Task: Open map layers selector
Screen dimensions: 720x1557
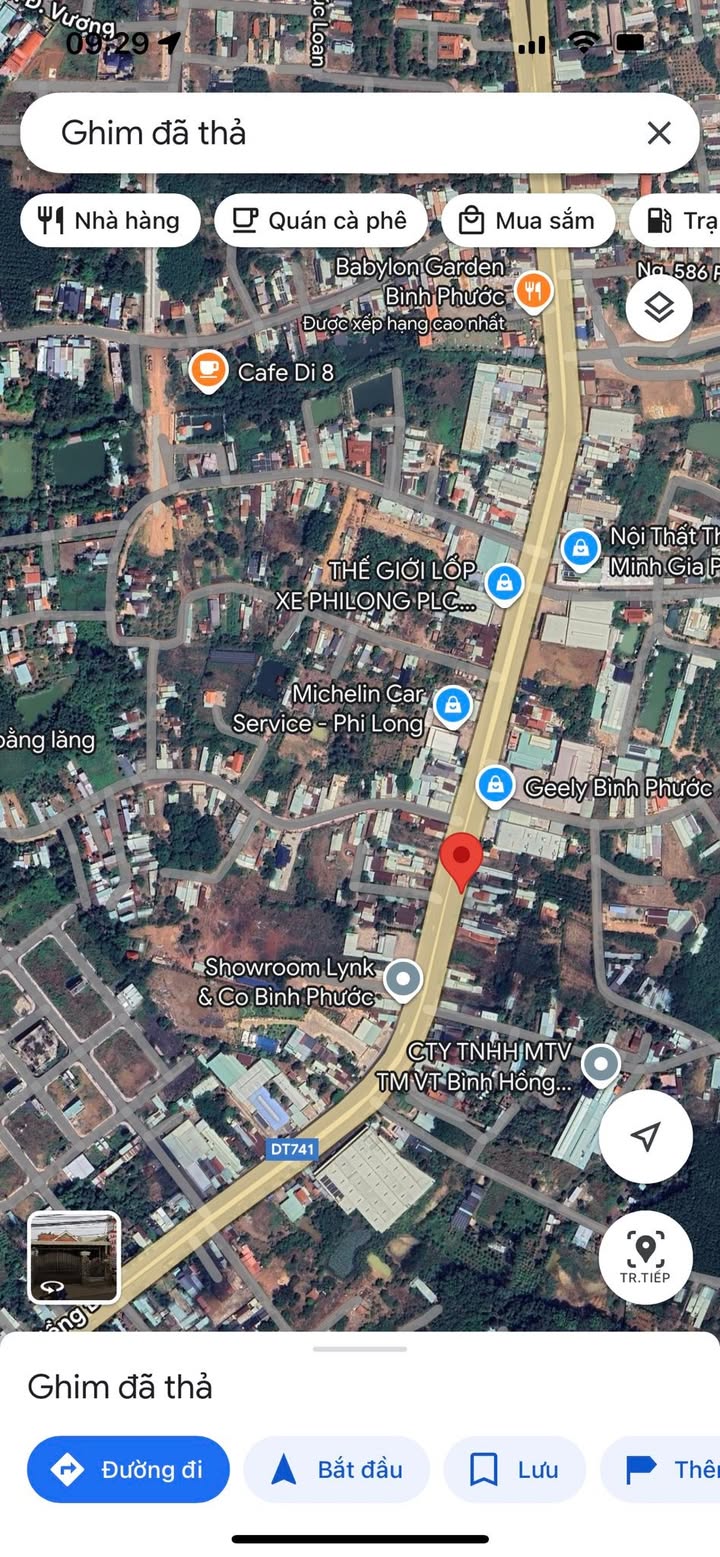Action: [659, 308]
